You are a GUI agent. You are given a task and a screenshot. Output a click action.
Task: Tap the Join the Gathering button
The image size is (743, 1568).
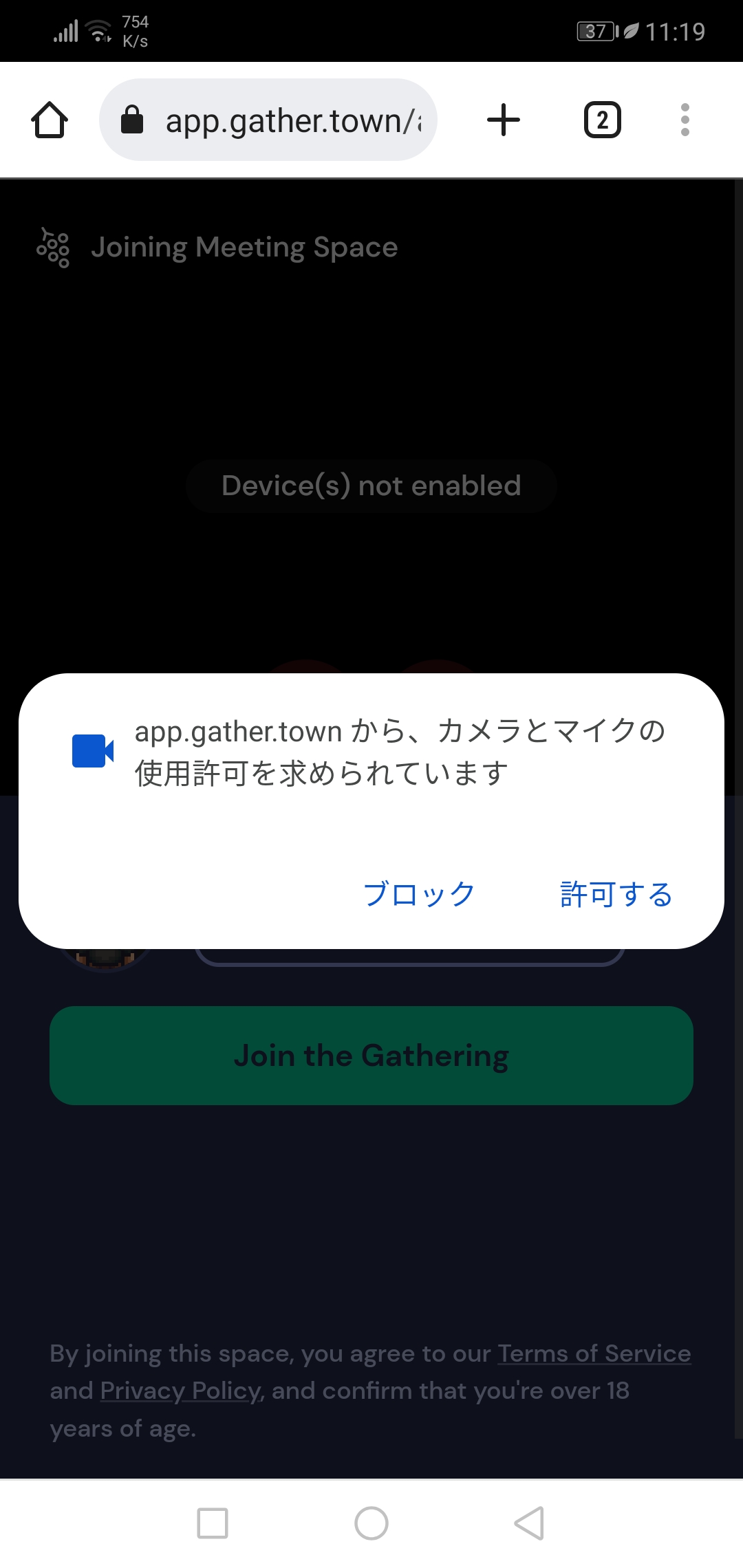(x=371, y=1056)
